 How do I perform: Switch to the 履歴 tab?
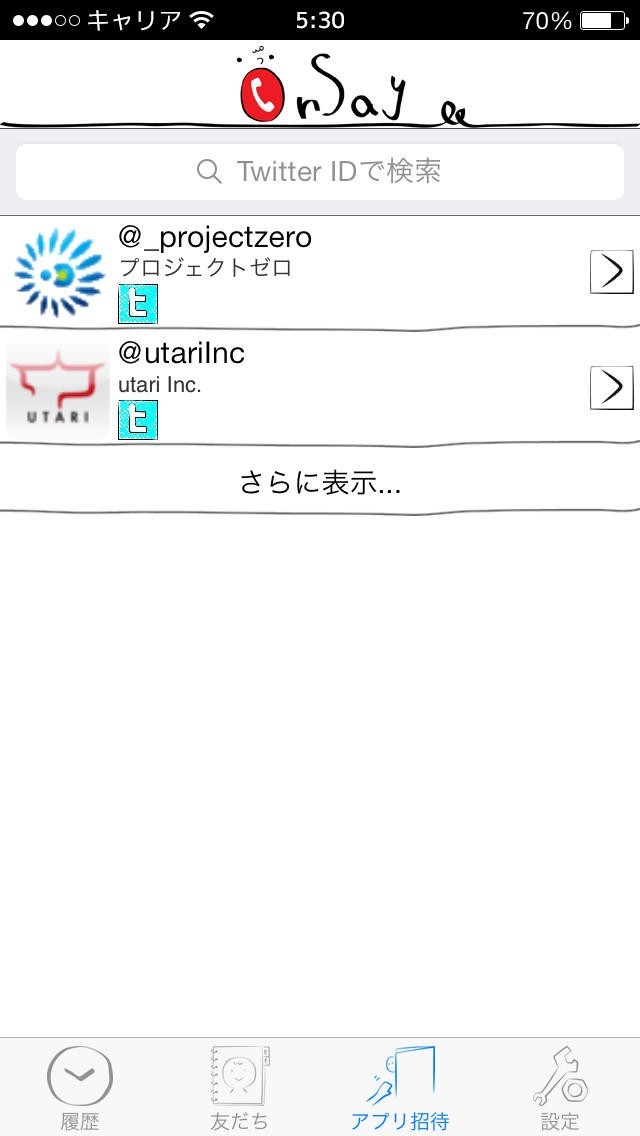(x=80, y=1088)
